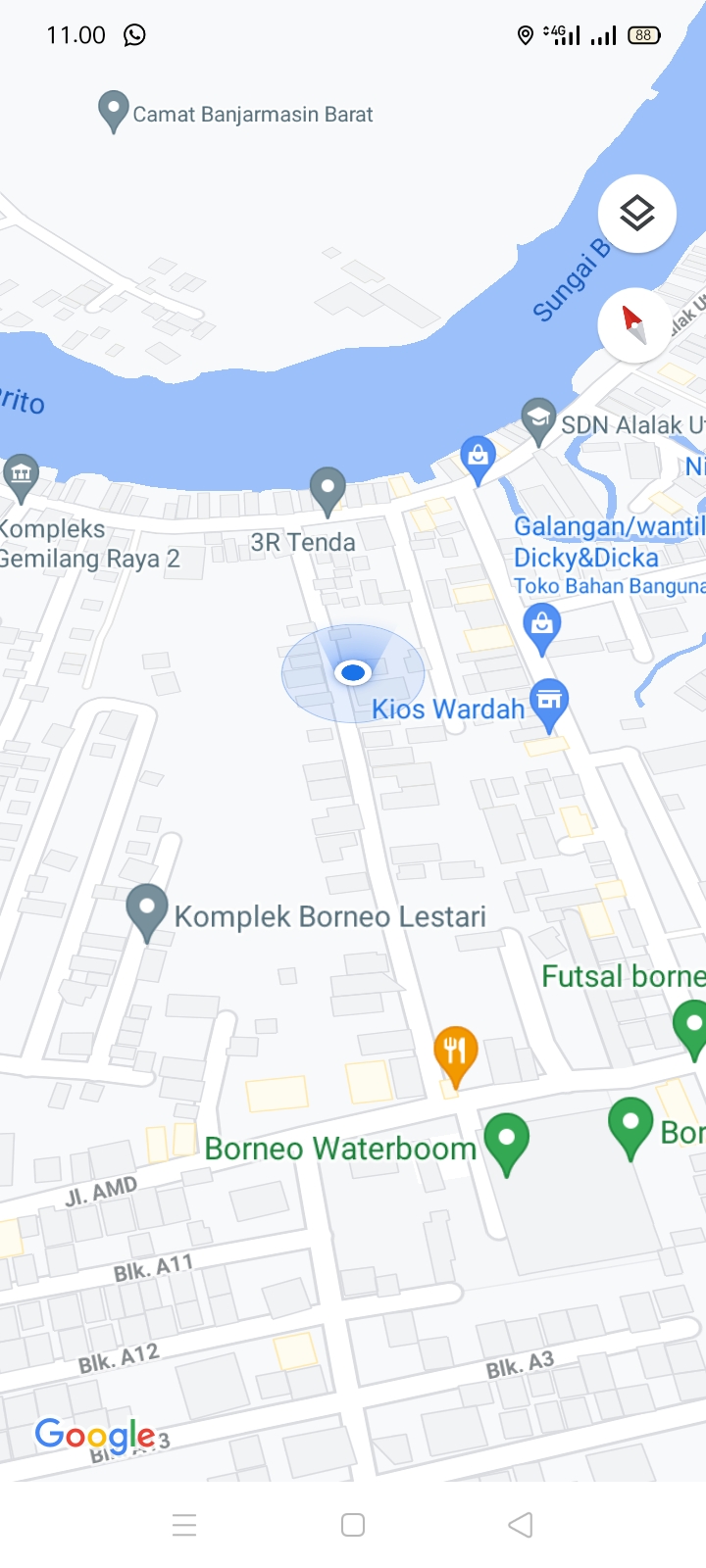The height and width of the screenshot is (1568, 706).
Task: Open the Kios Wardah shop marker
Action: [549, 701]
